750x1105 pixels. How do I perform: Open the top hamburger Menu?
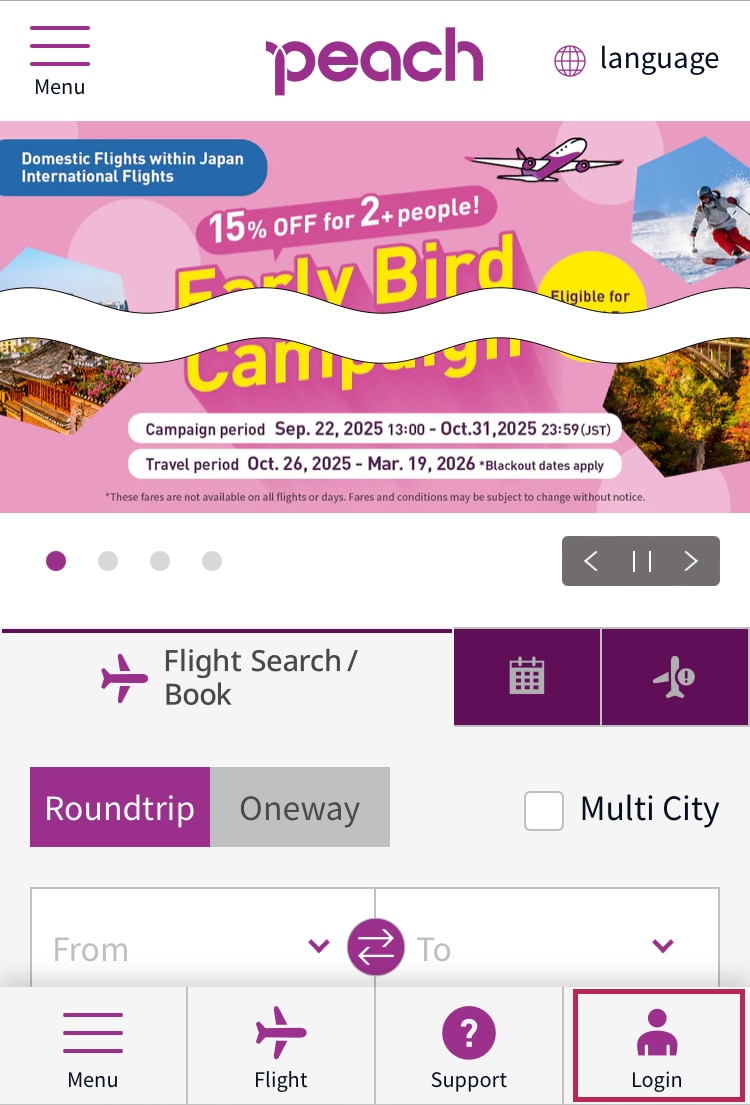tap(60, 60)
